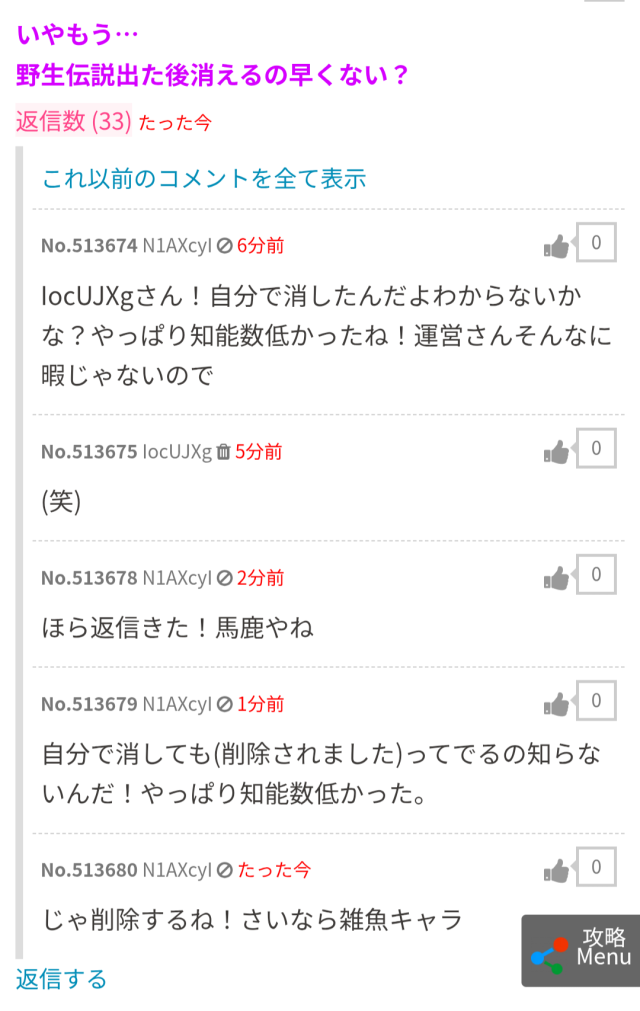Tap the block icon on comment No.513678

(x=225, y=578)
